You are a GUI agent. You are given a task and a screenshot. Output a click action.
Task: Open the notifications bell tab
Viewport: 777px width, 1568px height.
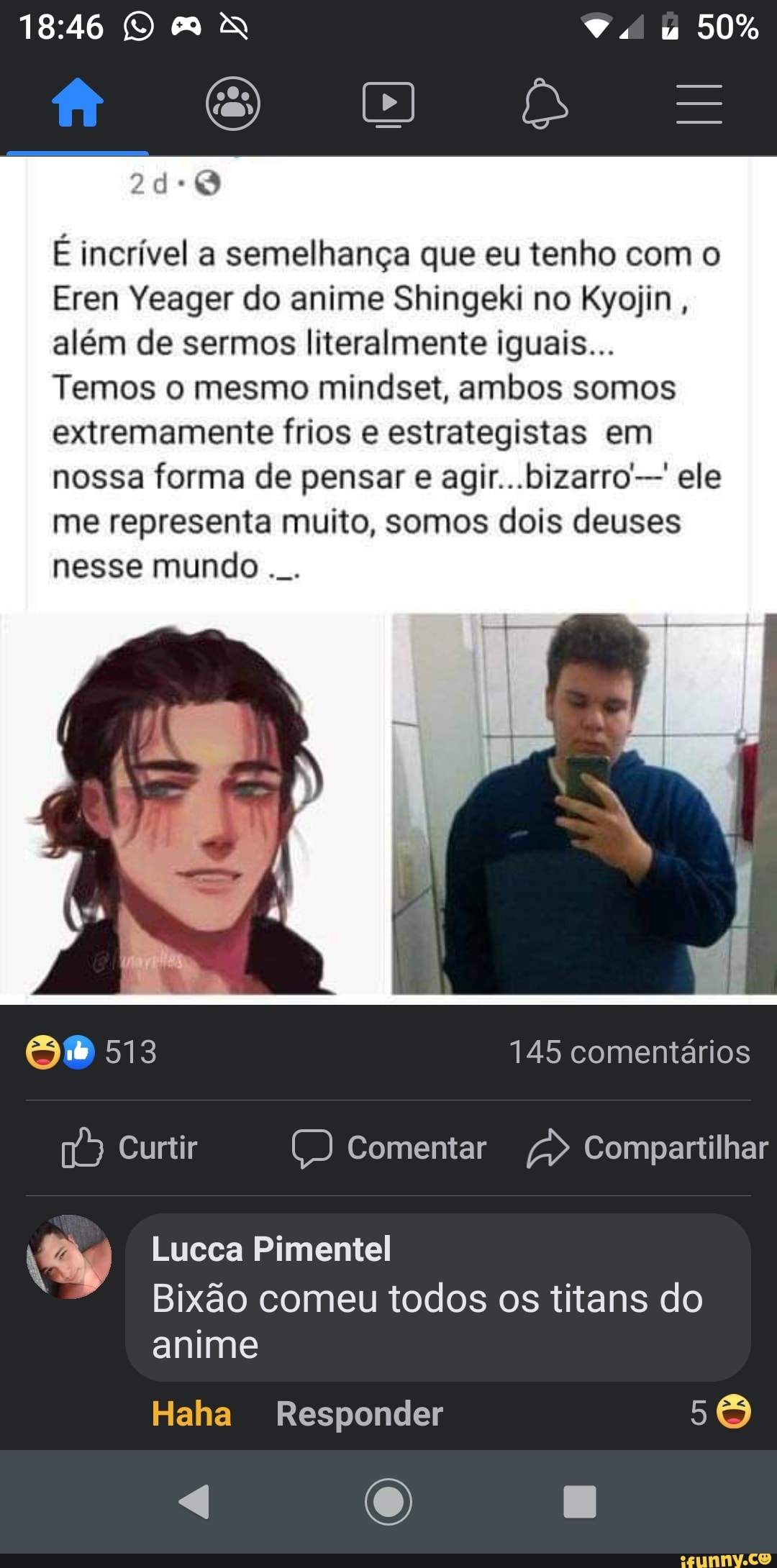545,104
